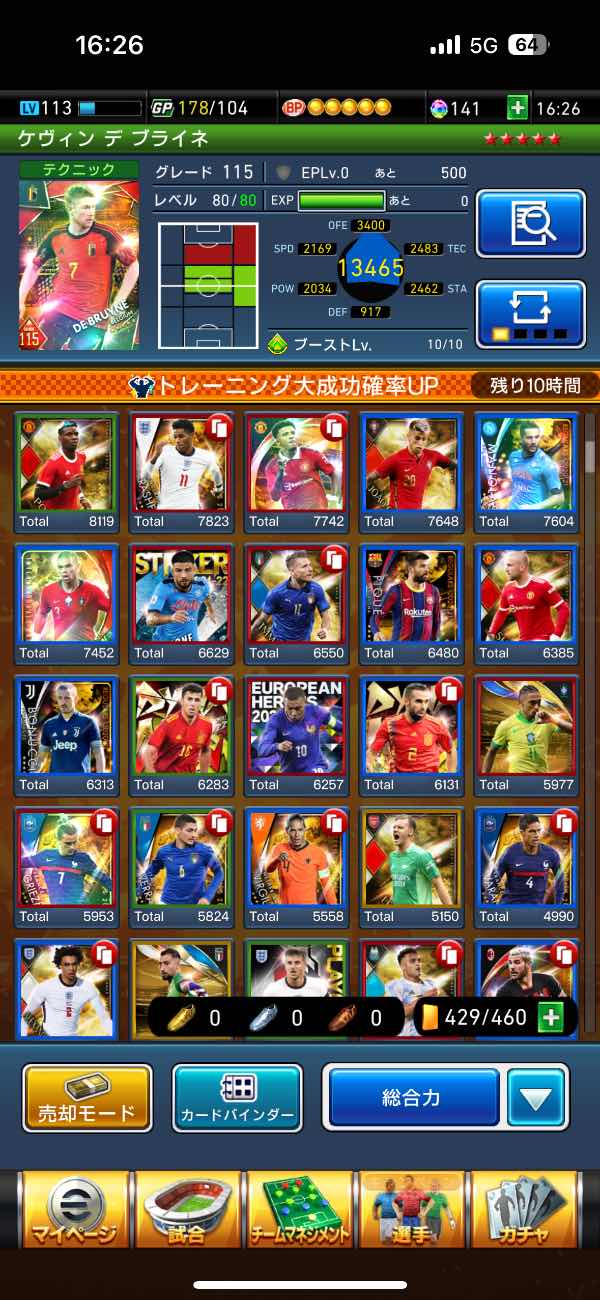Open the sort order dropdown arrow
The image size is (600, 1300).
coord(536,1097)
